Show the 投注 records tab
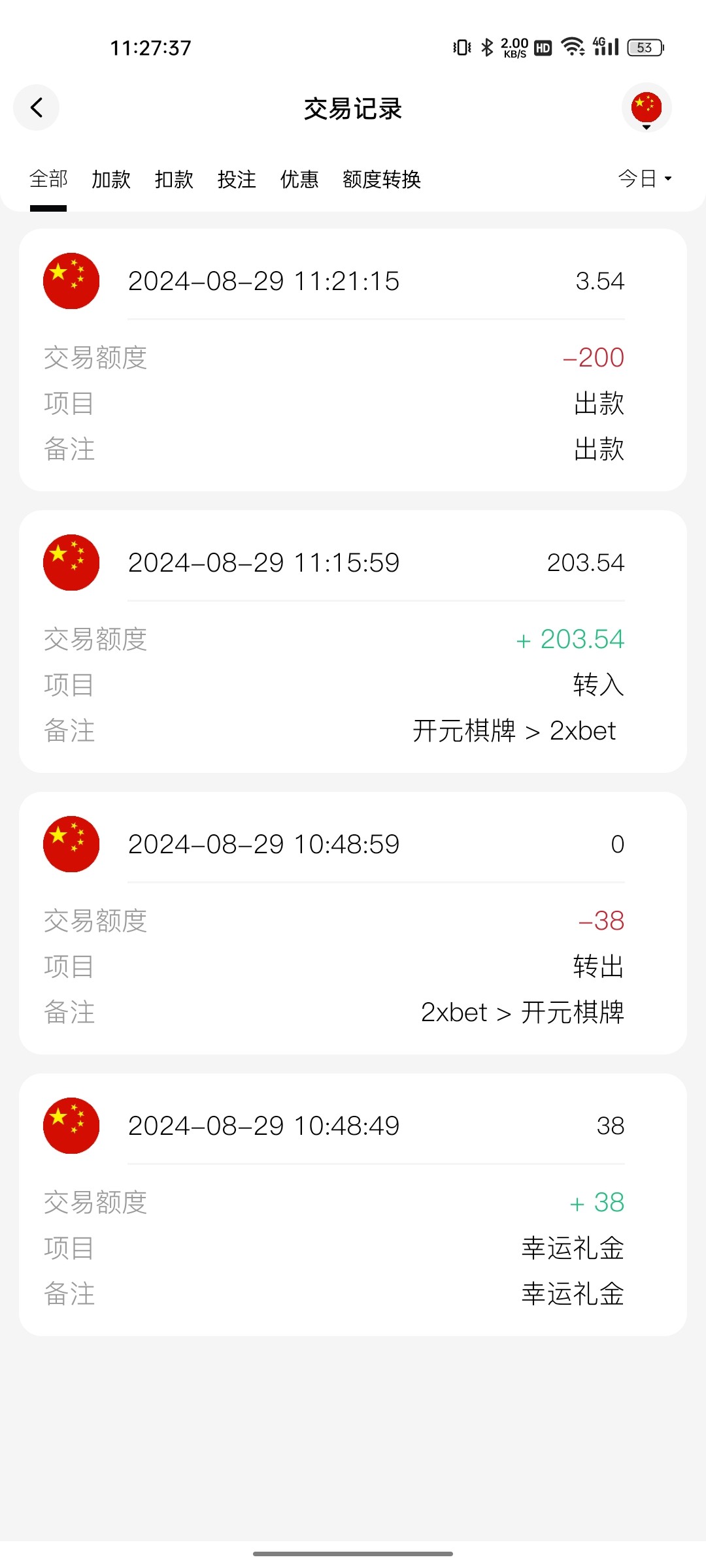 click(237, 179)
